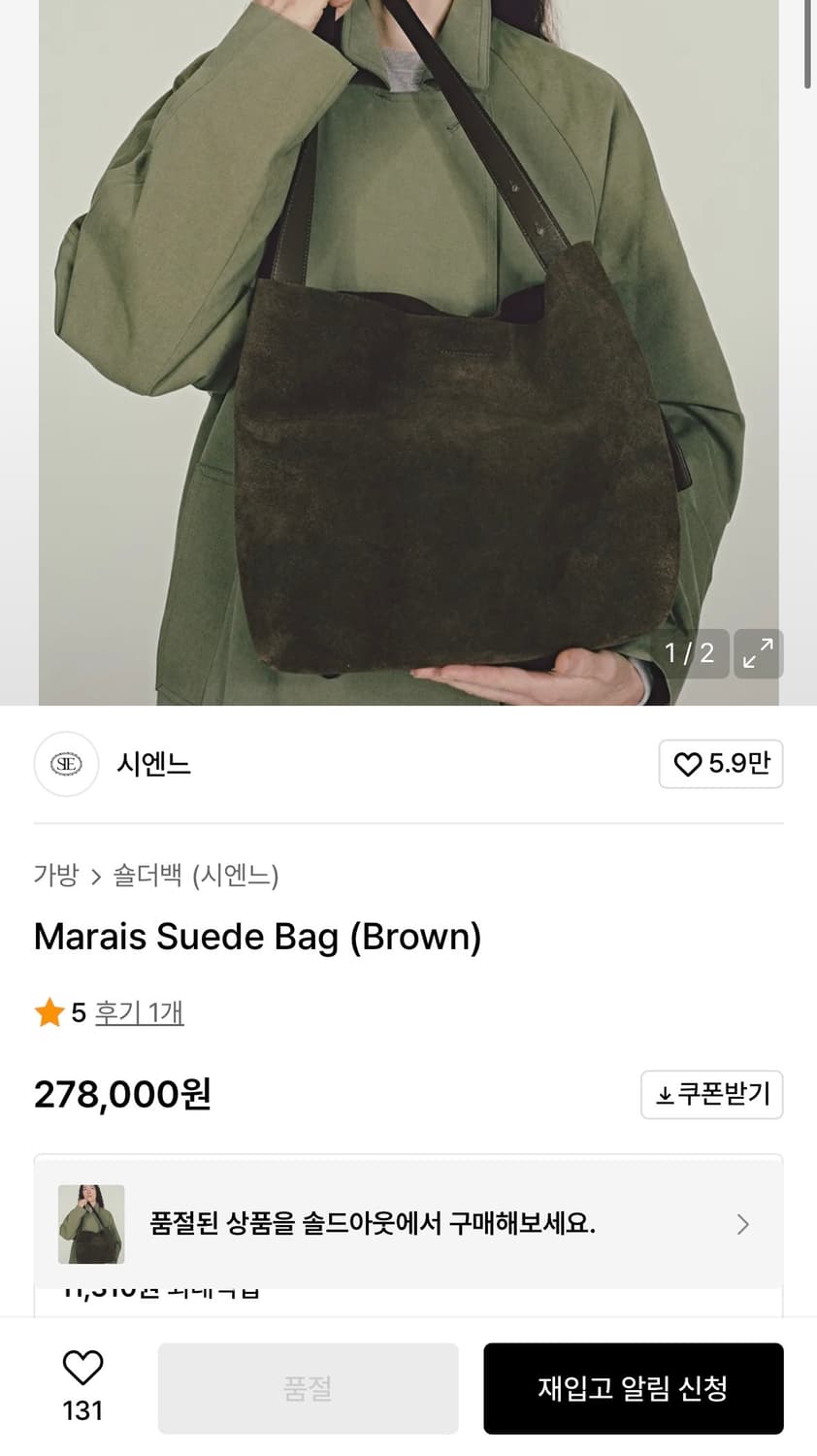The image size is (817, 1456).
Task: Tap the Marais Suede Bag product title
Action: point(258,936)
